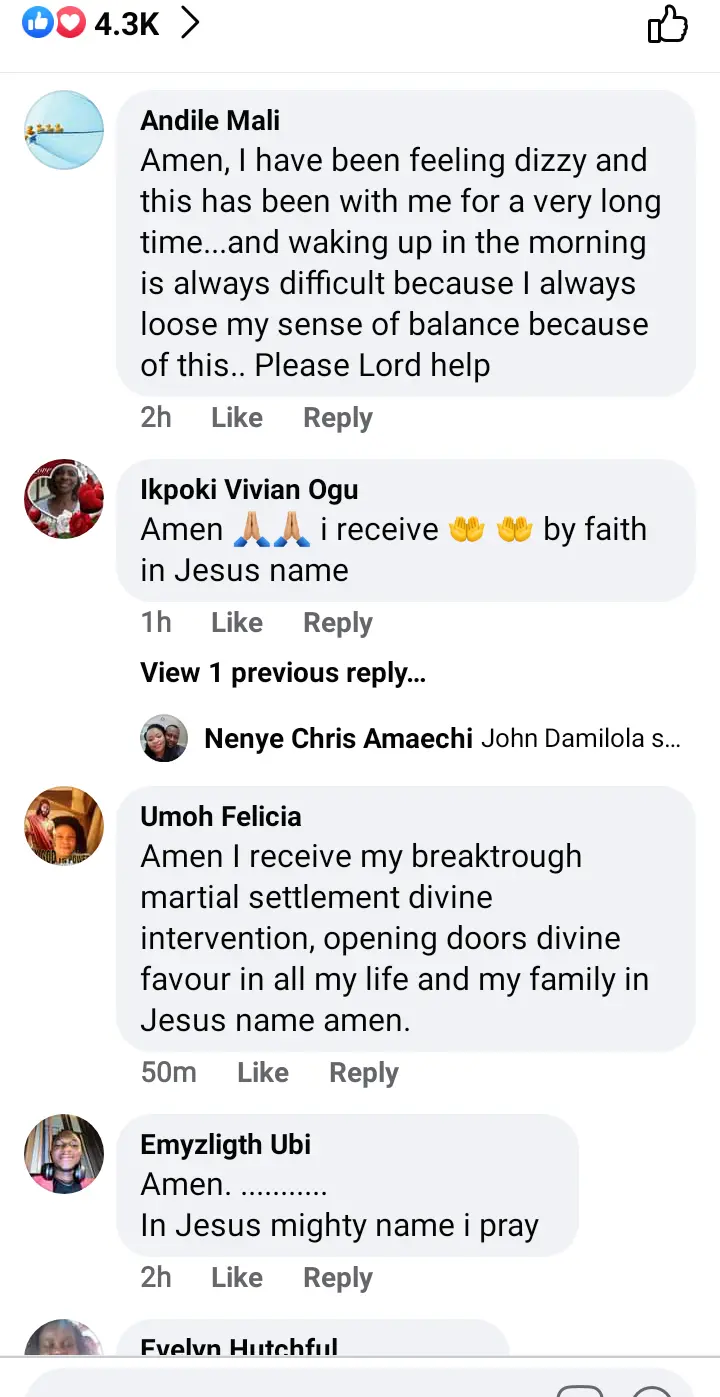
Task: Visit Umoh Felicia's profile by name
Action: [221, 817]
